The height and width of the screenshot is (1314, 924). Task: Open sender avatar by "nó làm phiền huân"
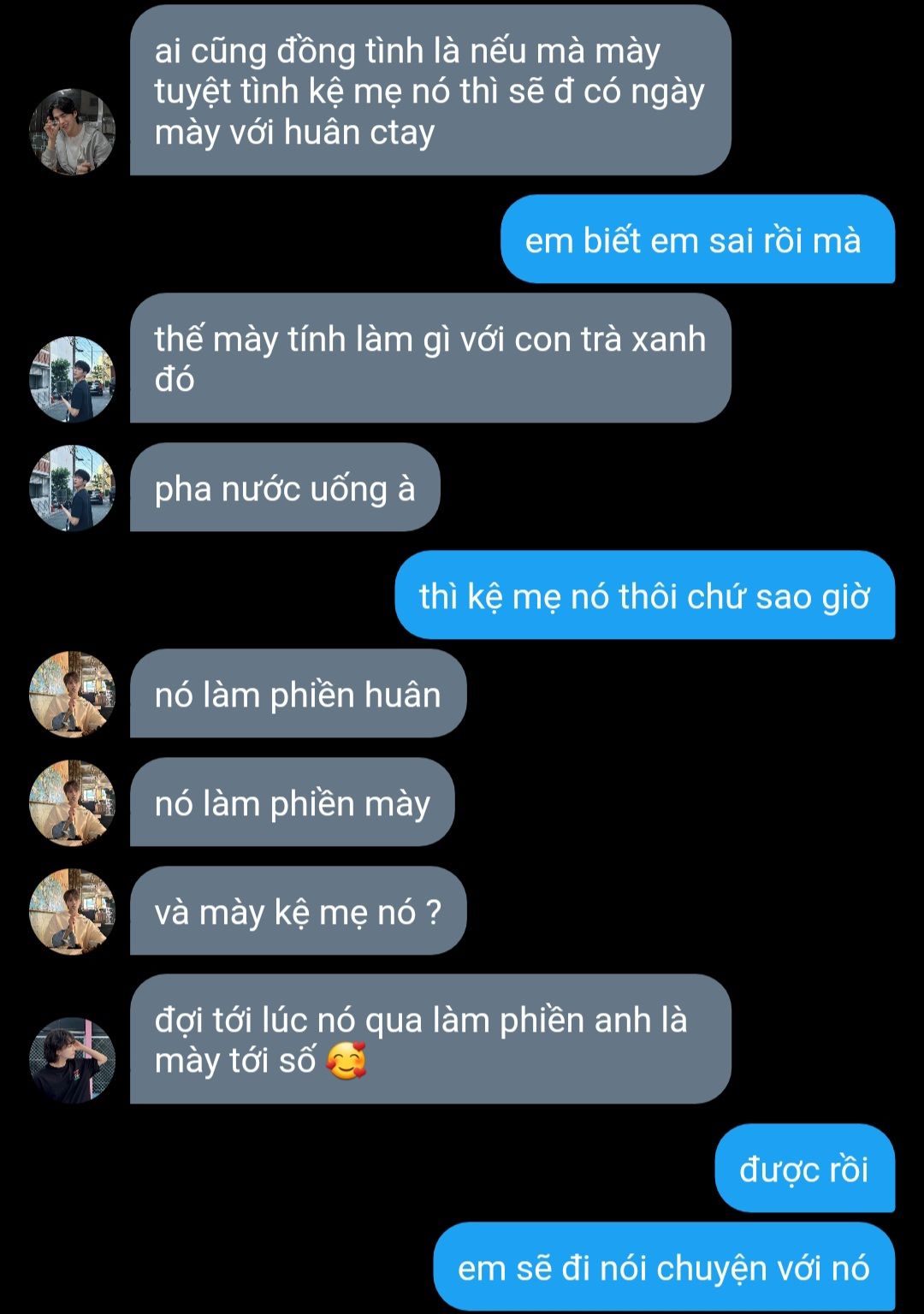click(72, 694)
